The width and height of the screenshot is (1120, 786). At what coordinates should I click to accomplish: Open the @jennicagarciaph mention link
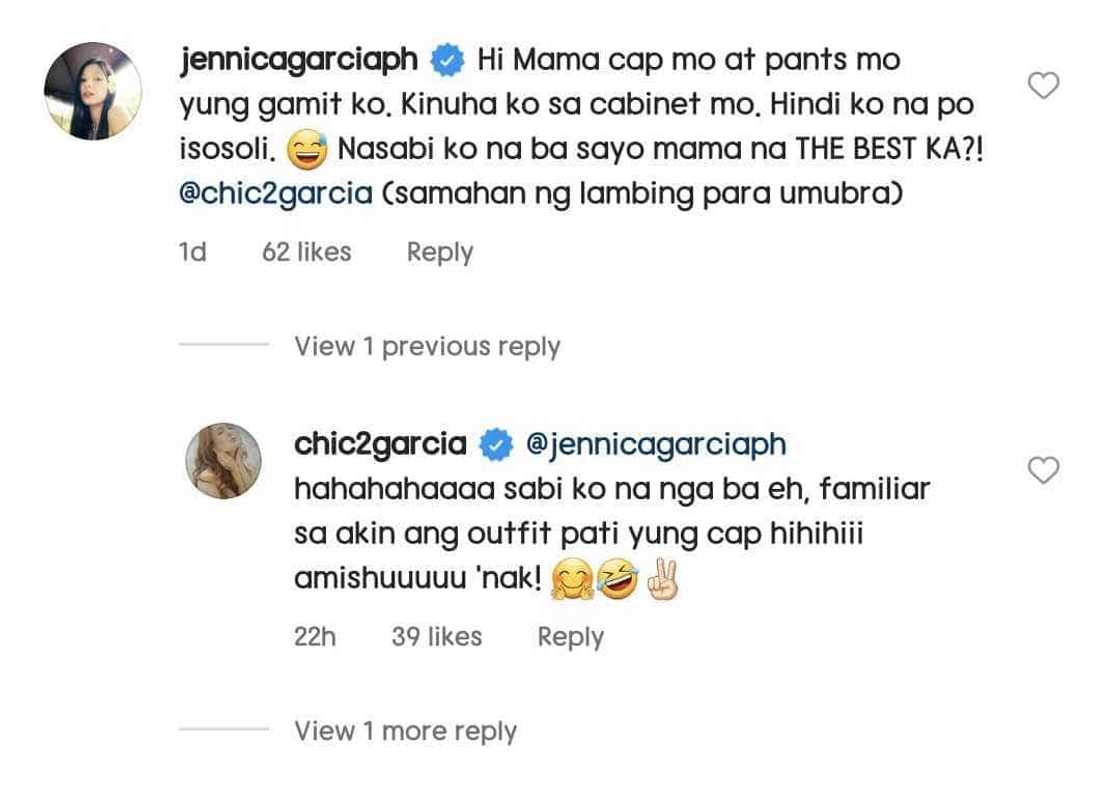pyautogui.click(x=657, y=444)
